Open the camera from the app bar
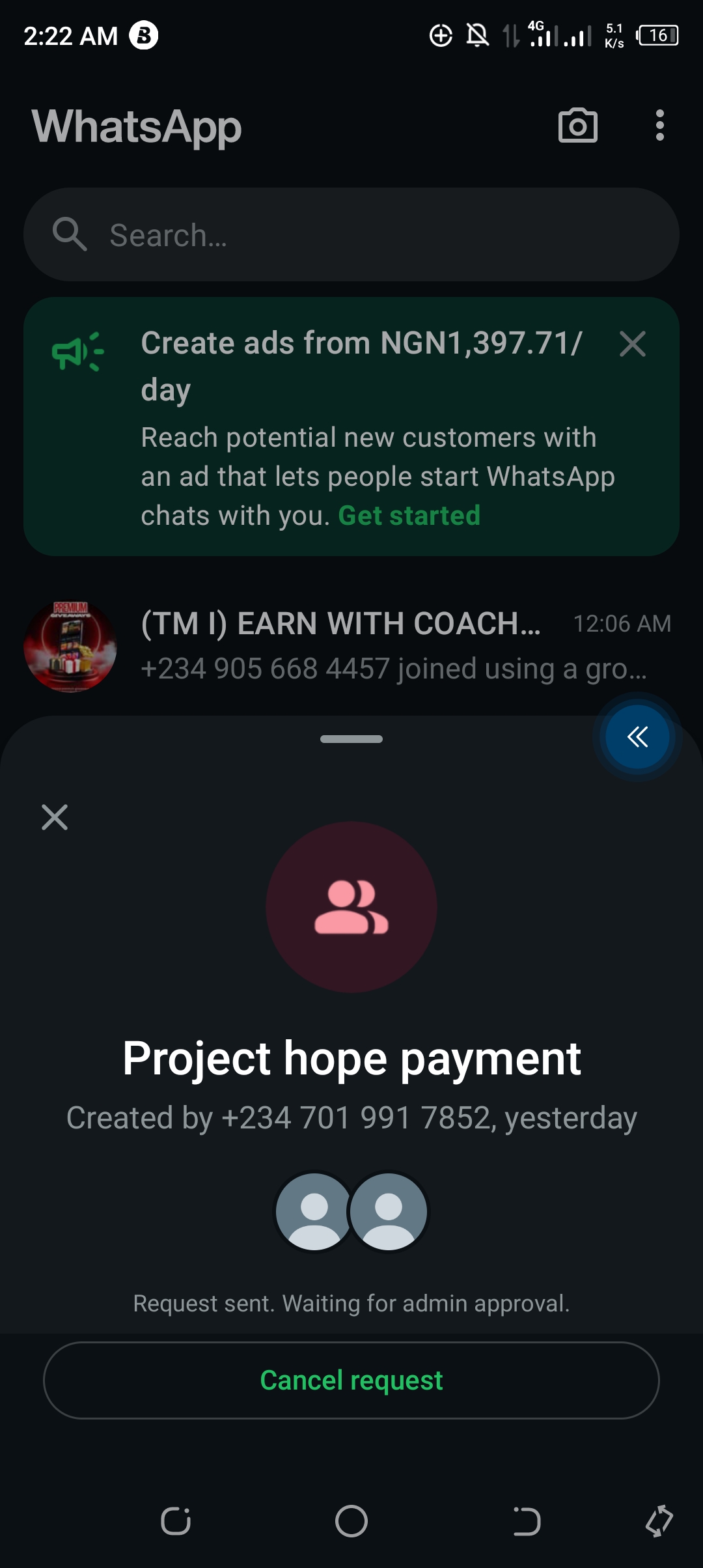703x1568 pixels. click(x=577, y=126)
